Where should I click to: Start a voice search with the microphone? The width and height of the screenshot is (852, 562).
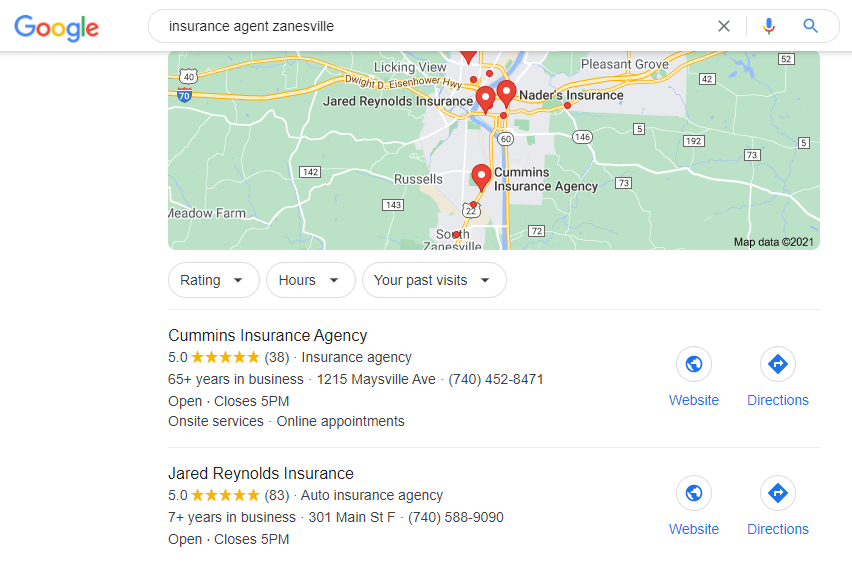click(768, 26)
